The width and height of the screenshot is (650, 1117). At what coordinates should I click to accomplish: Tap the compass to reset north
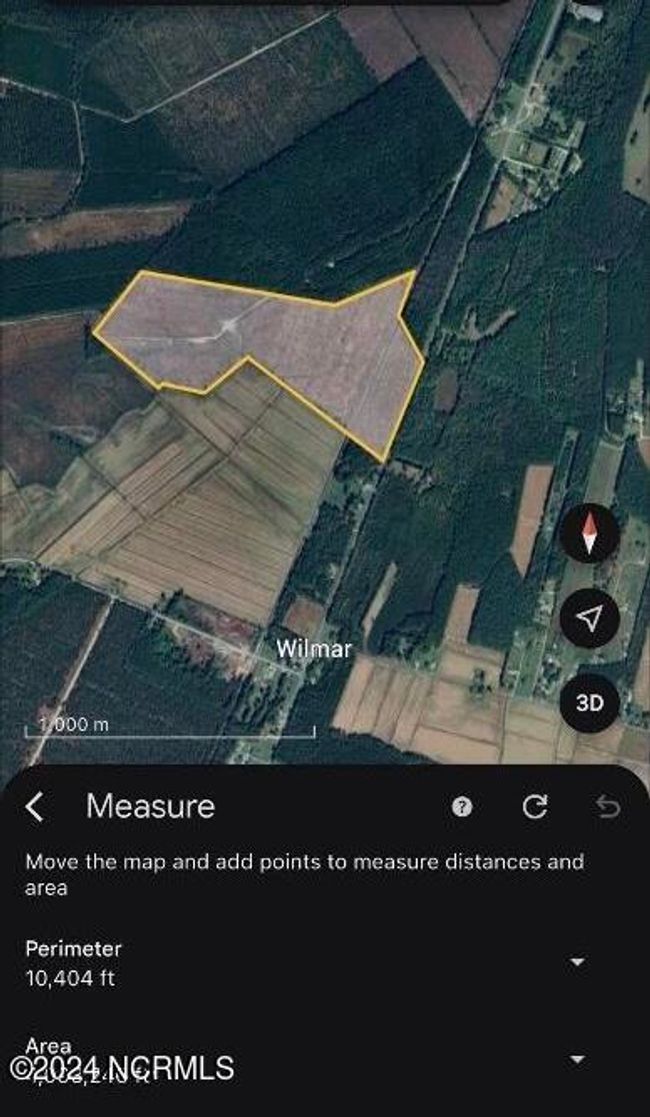(589, 531)
